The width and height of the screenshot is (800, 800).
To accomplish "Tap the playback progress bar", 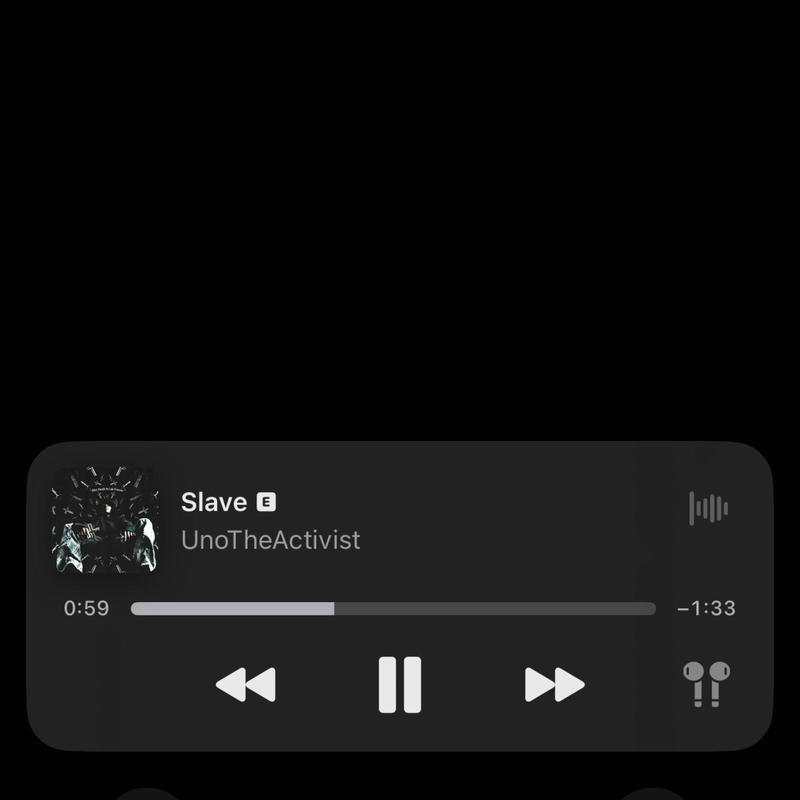I will [x=393, y=608].
